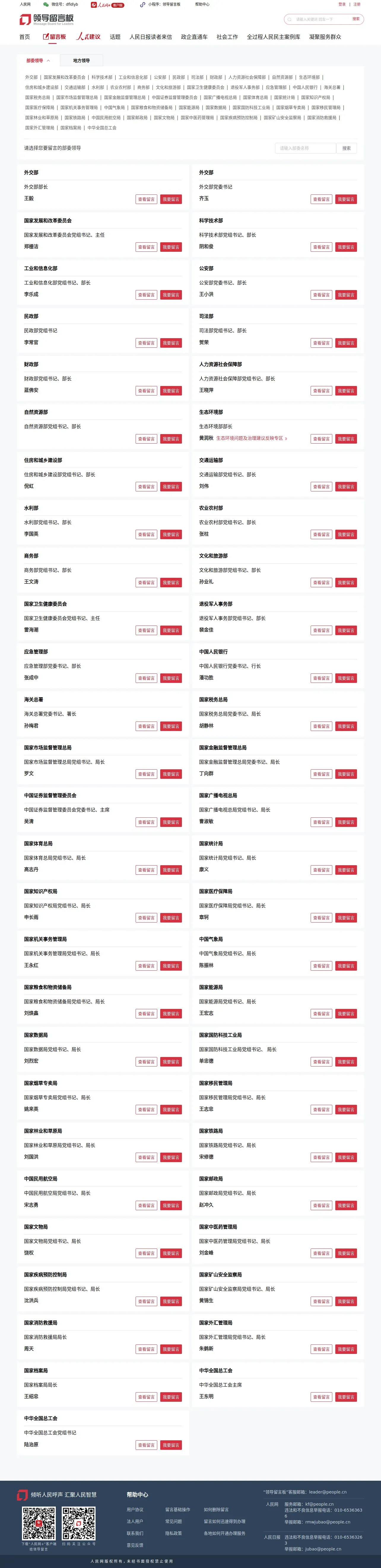Tap 查看留言 for 陆治原 中华全国总工会
Screen dimensions: 381x1568
click(146, 1445)
